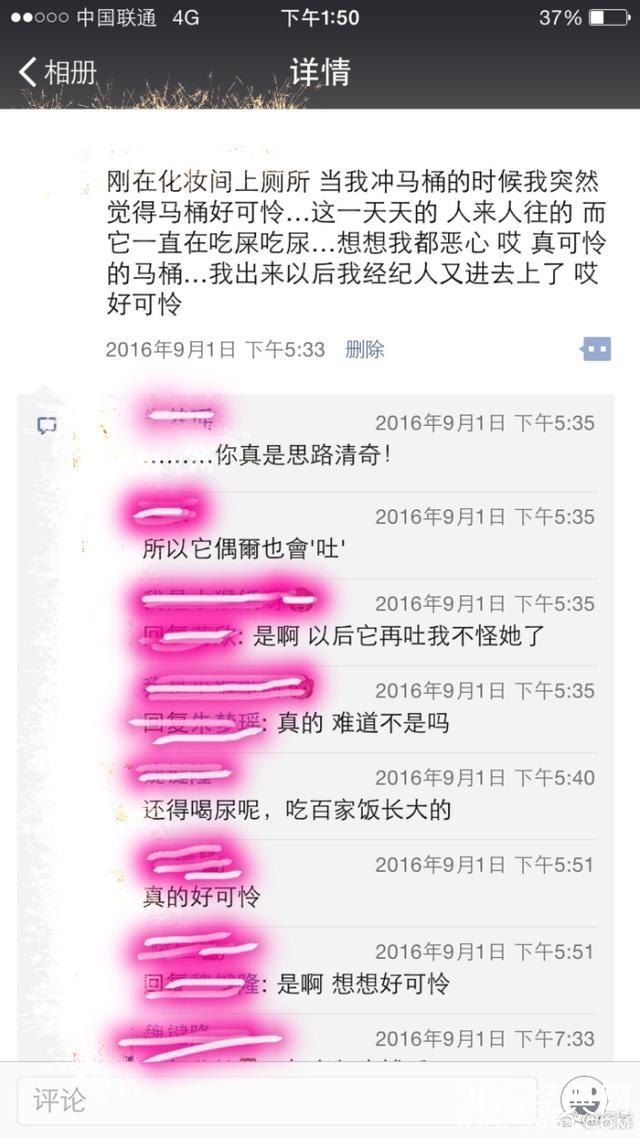
Task: Tap 删除 to delete this post
Action: [364, 349]
